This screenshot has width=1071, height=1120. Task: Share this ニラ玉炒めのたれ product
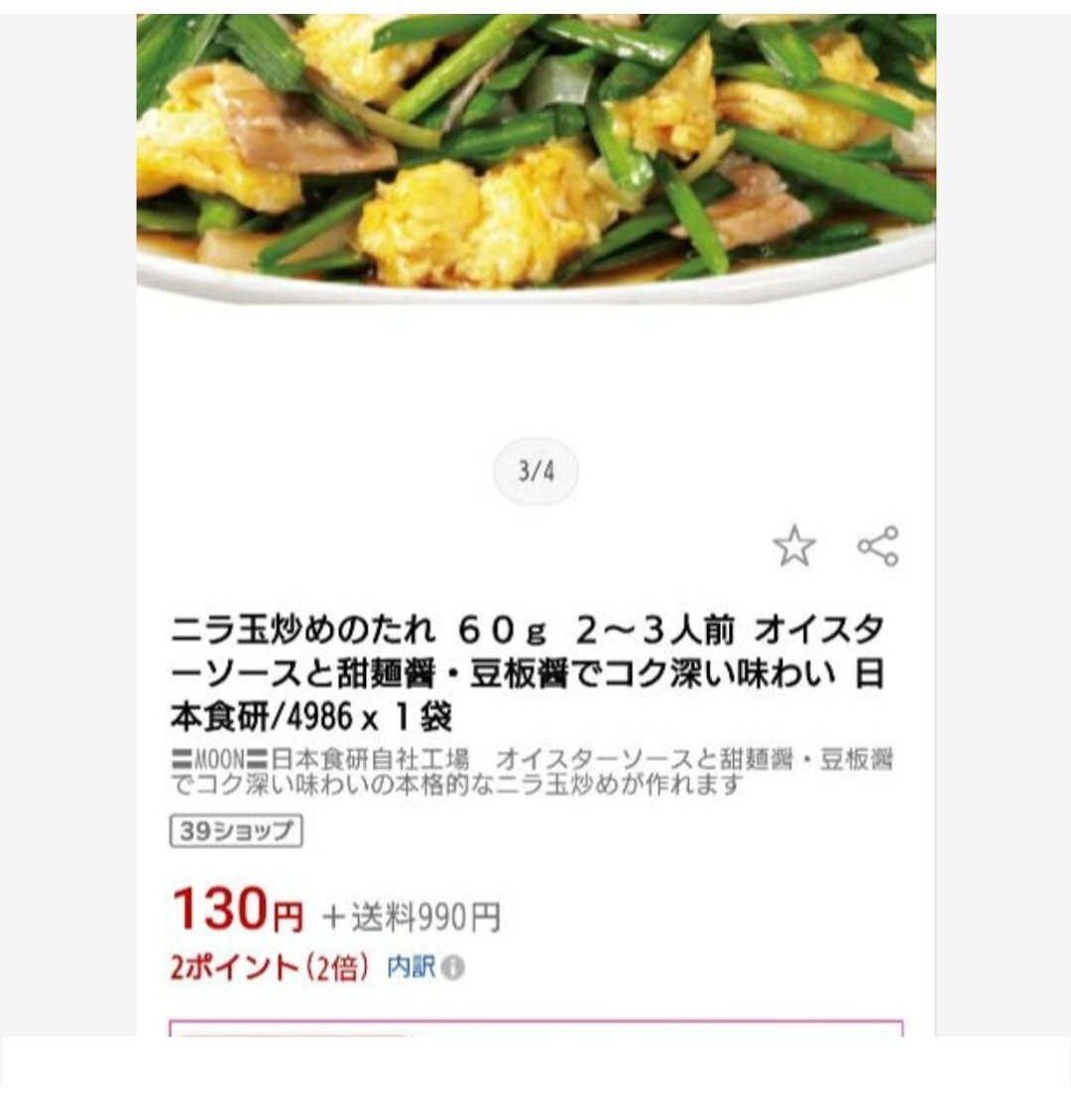click(878, 547)
